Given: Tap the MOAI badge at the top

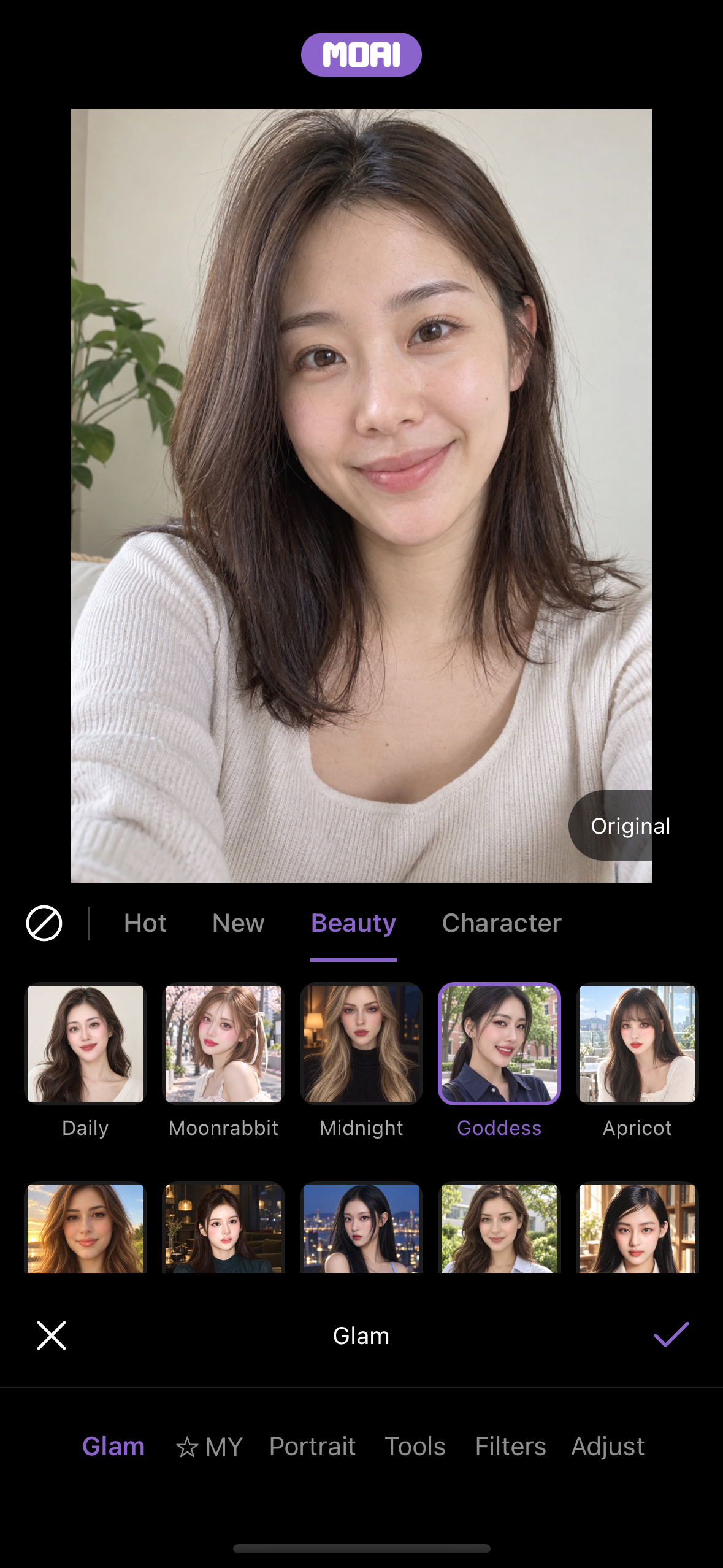Looking at the screenshot, I should click(x=361, y=55).
